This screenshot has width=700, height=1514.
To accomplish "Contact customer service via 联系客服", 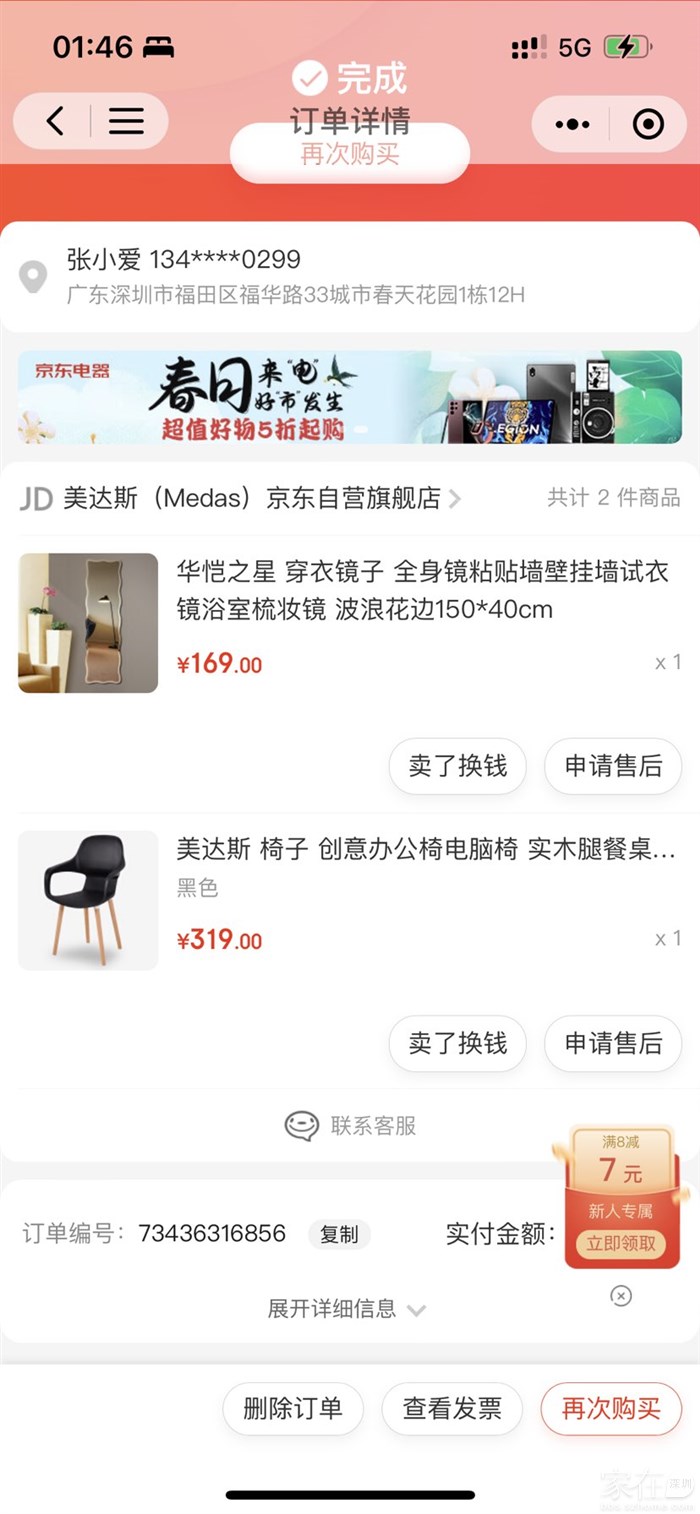I will pos(350,1126).
